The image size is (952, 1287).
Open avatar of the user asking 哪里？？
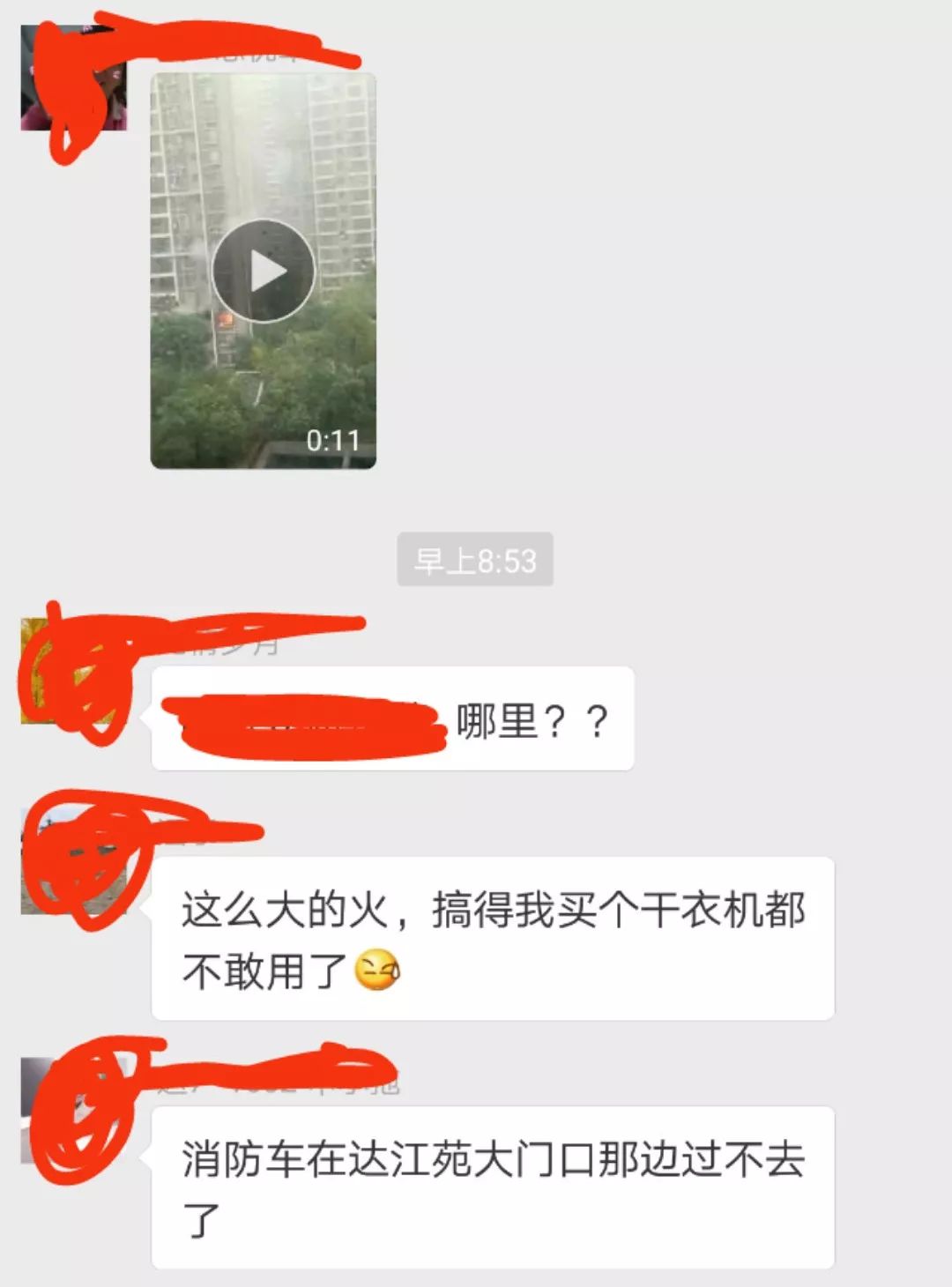click(x=72, y=672)
